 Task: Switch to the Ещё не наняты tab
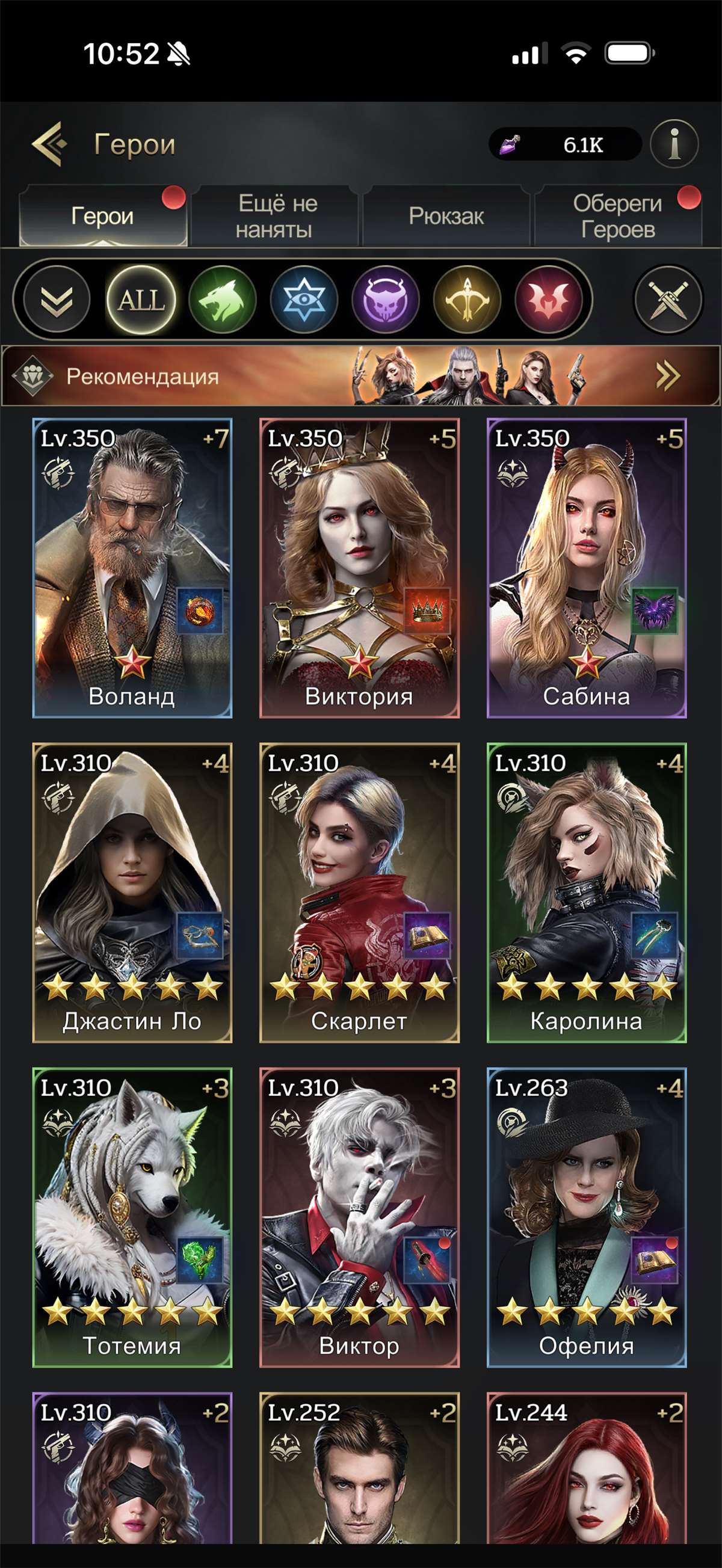click(274, 217)
